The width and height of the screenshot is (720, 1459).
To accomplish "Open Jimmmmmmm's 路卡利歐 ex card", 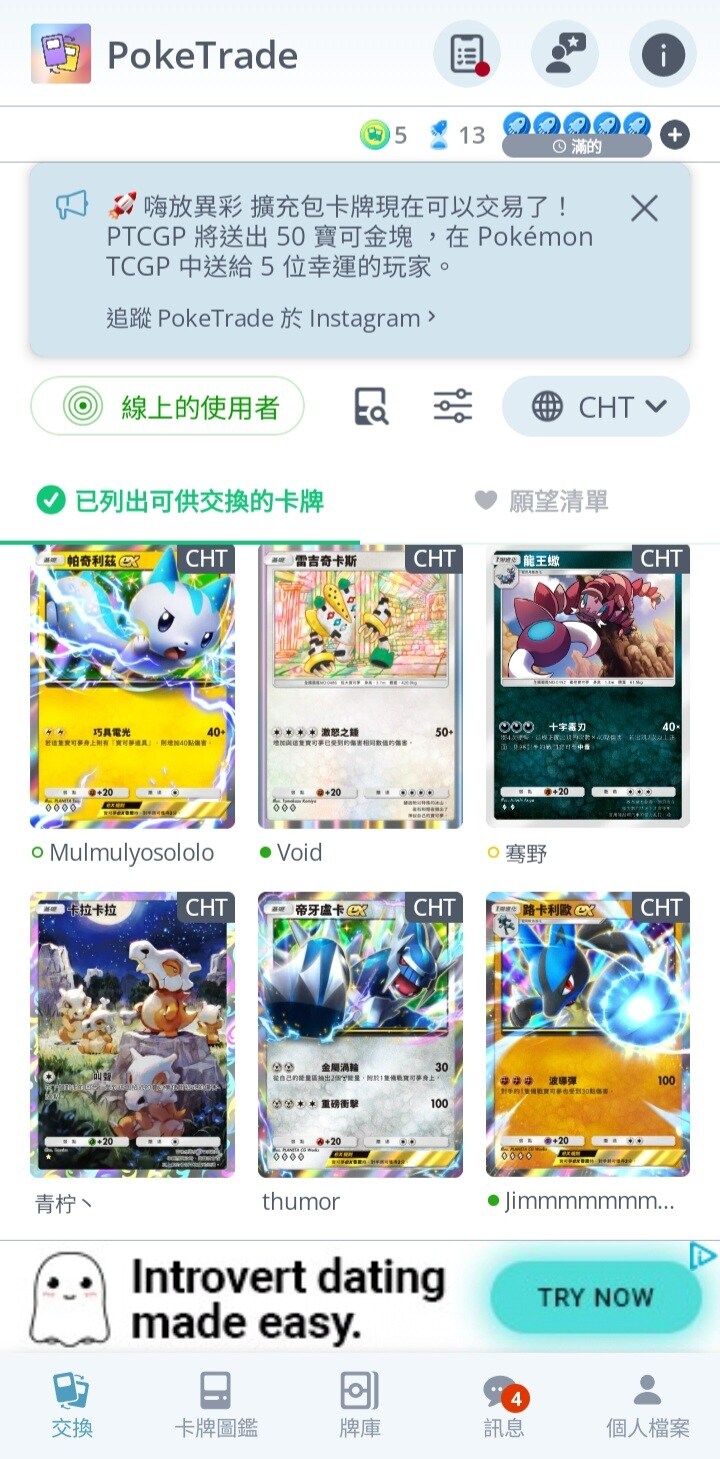I will (x=587, y=1034).
